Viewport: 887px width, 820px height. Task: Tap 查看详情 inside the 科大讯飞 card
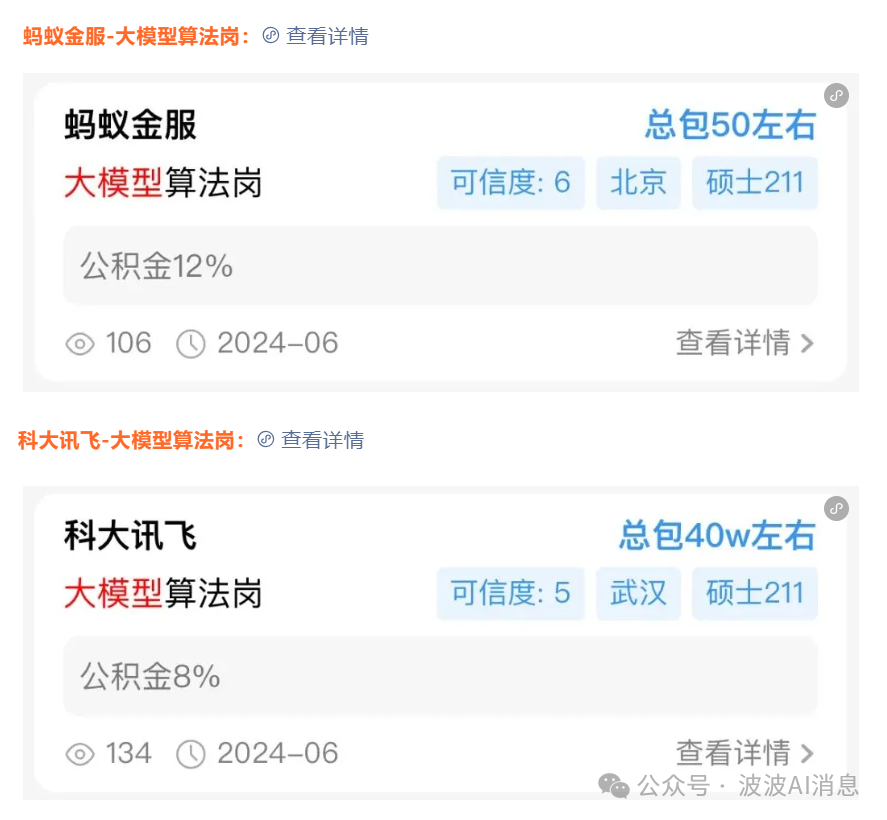745,753
